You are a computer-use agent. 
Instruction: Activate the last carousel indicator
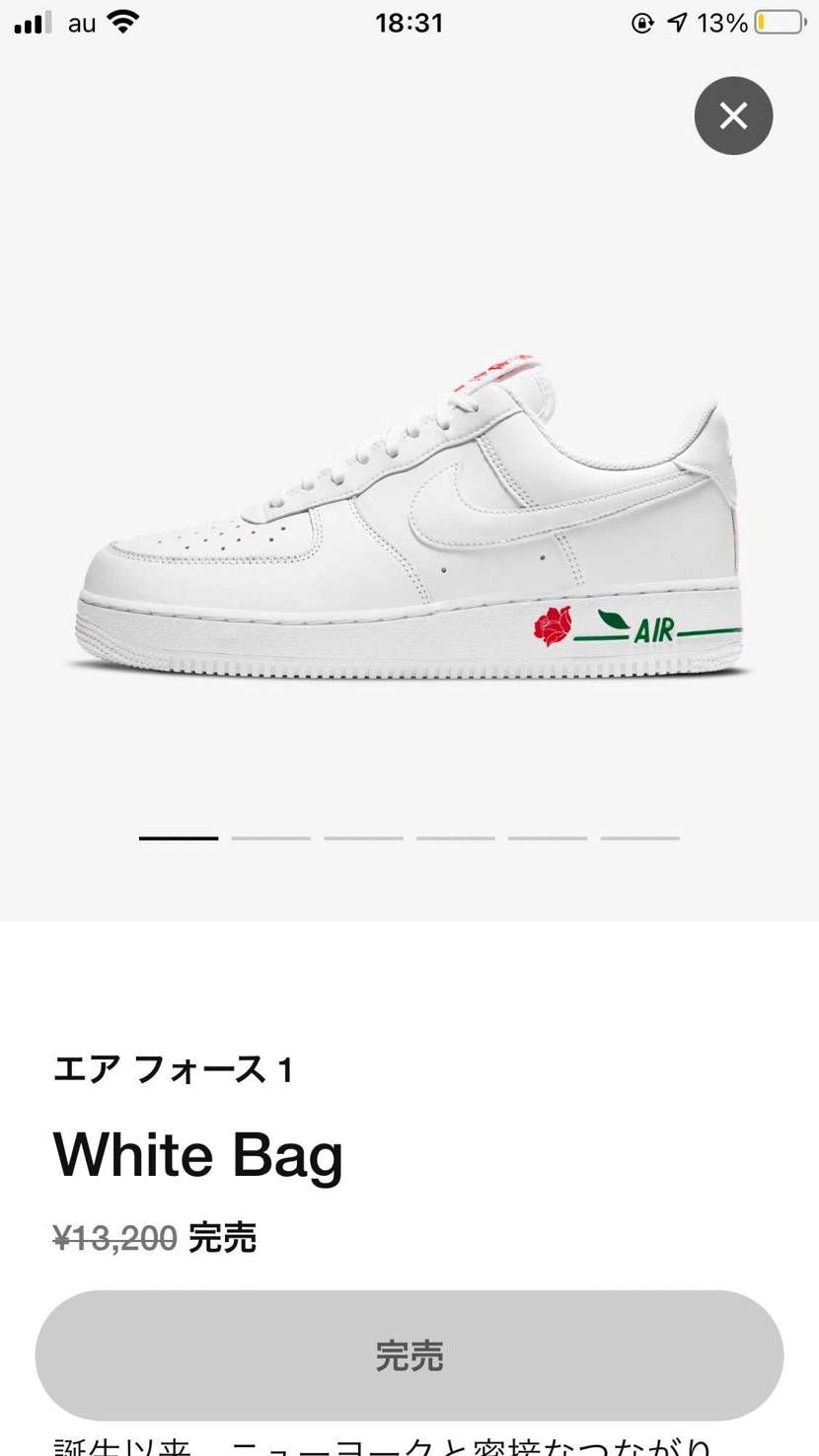click(x=639, y=837)
